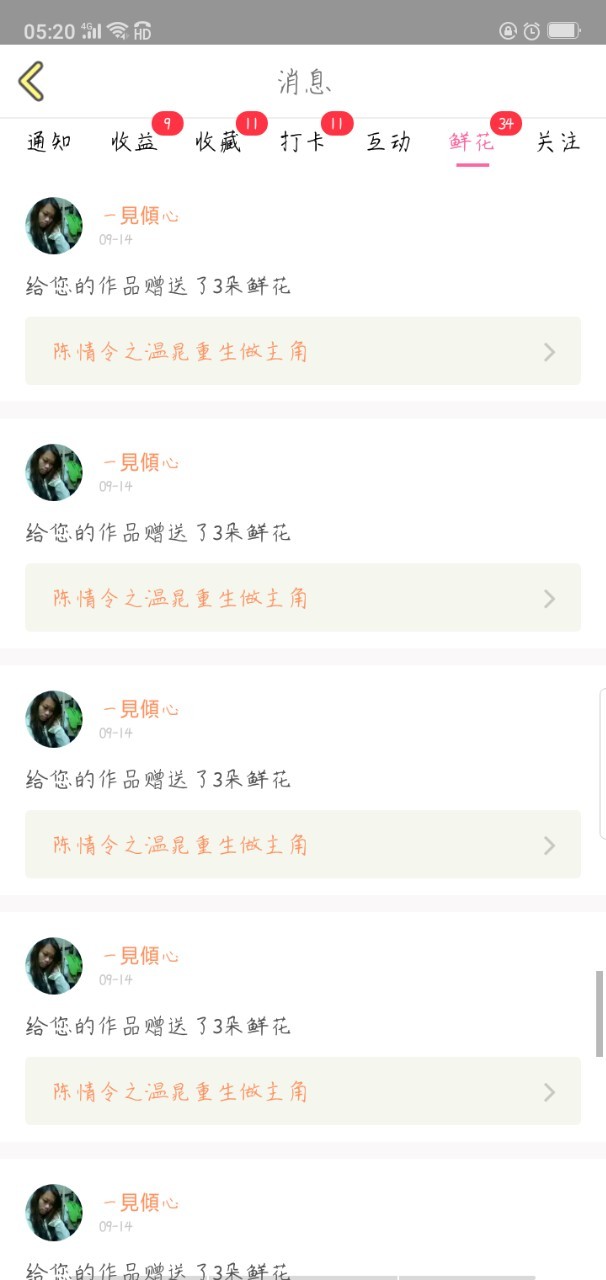Viewport: 606px width, 1280px height.
Task: Switch to the 收藏 tab
Action: (218, 142)
